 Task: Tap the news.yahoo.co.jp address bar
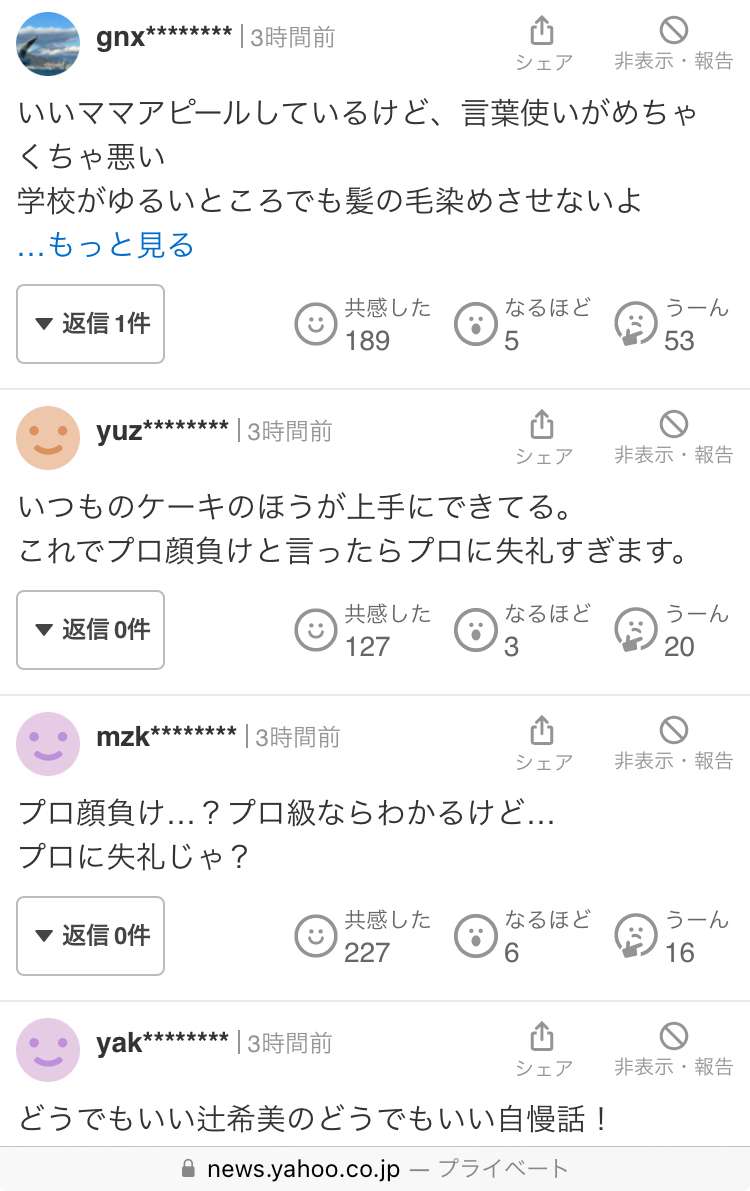(375, 1168)
